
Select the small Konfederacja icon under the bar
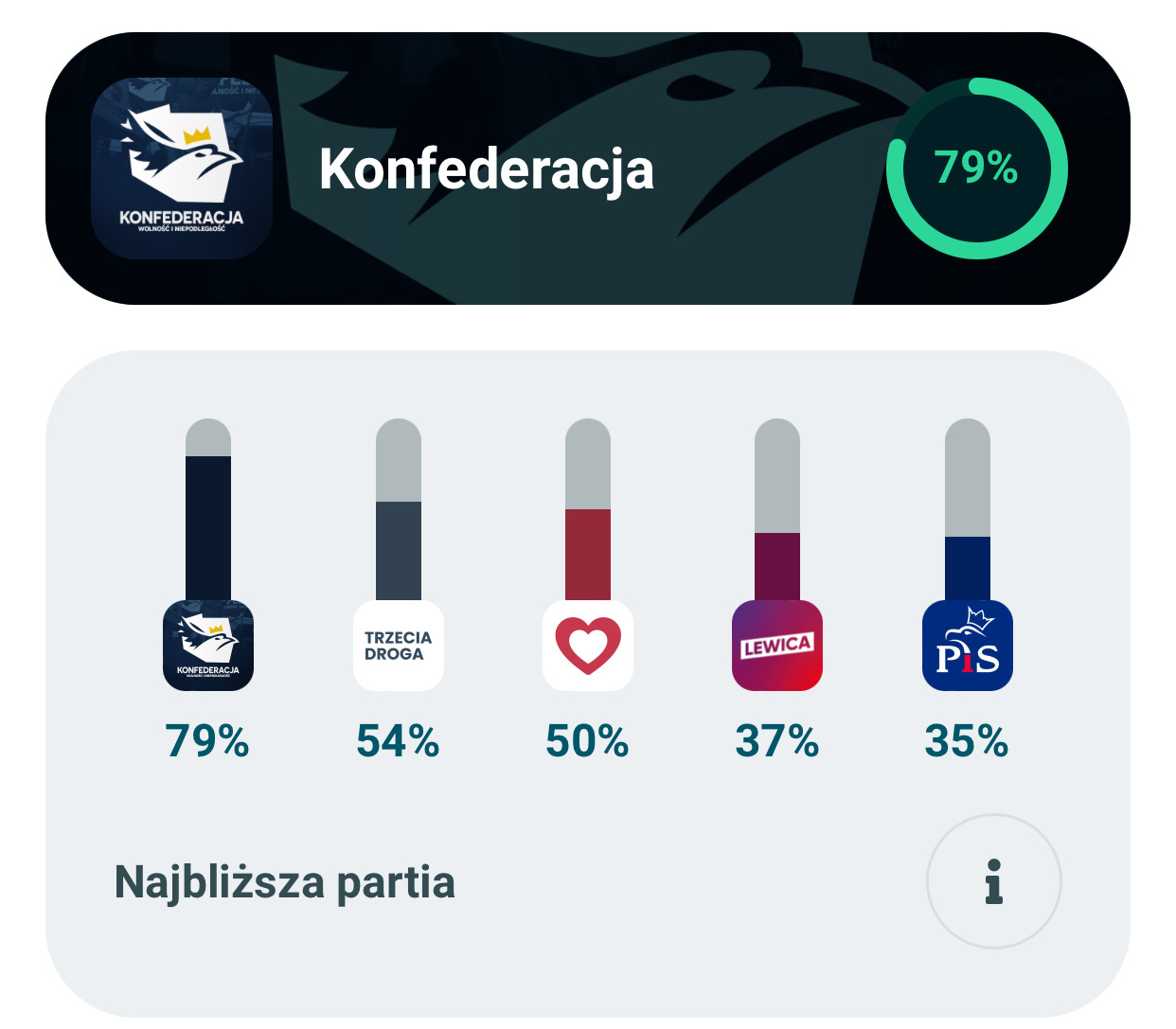click(x=208, y=646)
